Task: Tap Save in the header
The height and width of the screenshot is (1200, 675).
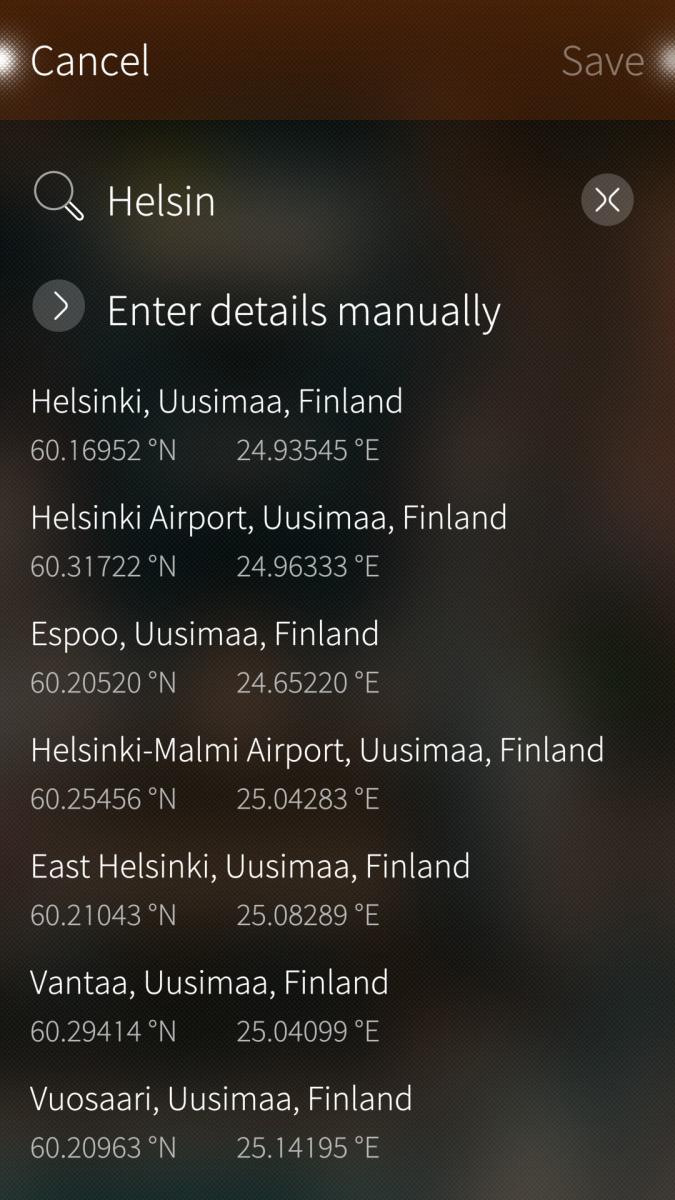Action: point(602,61)
